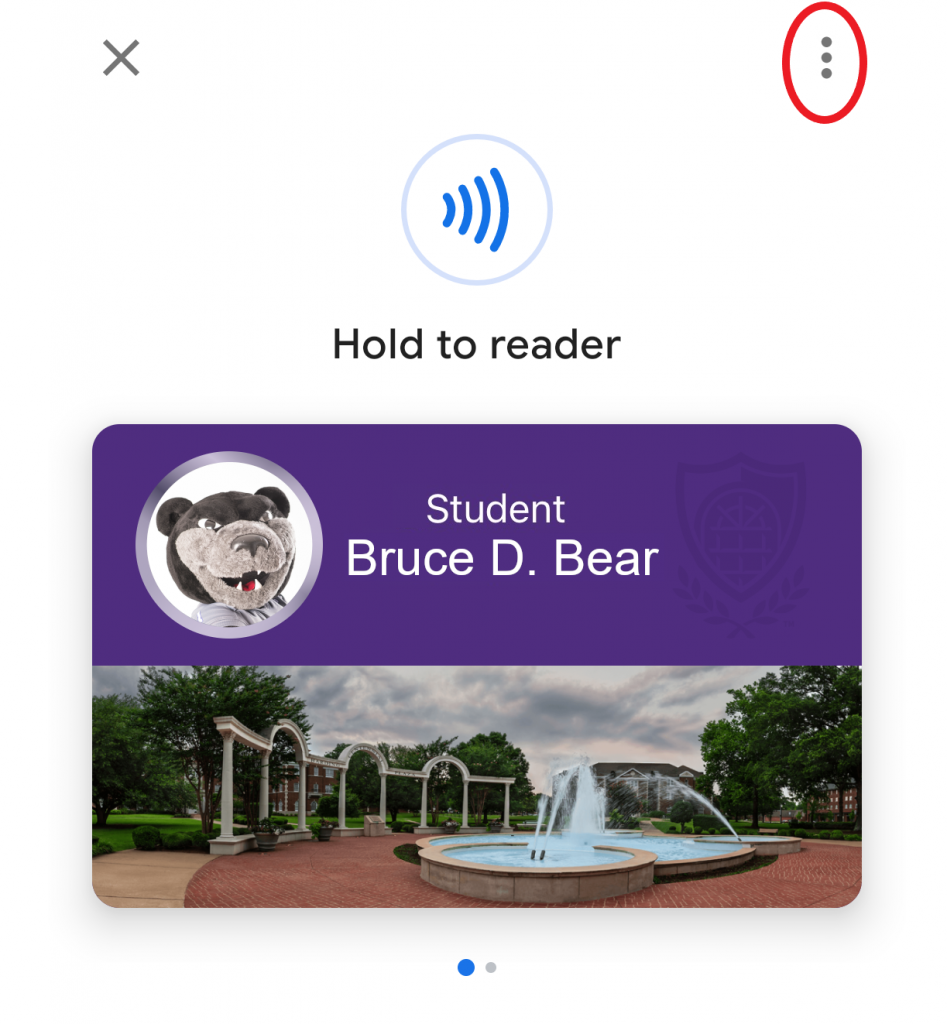This screenshot has width=947, height=1024.
Task: Click the X dismiss icon
Action: (x=120, y=58)
